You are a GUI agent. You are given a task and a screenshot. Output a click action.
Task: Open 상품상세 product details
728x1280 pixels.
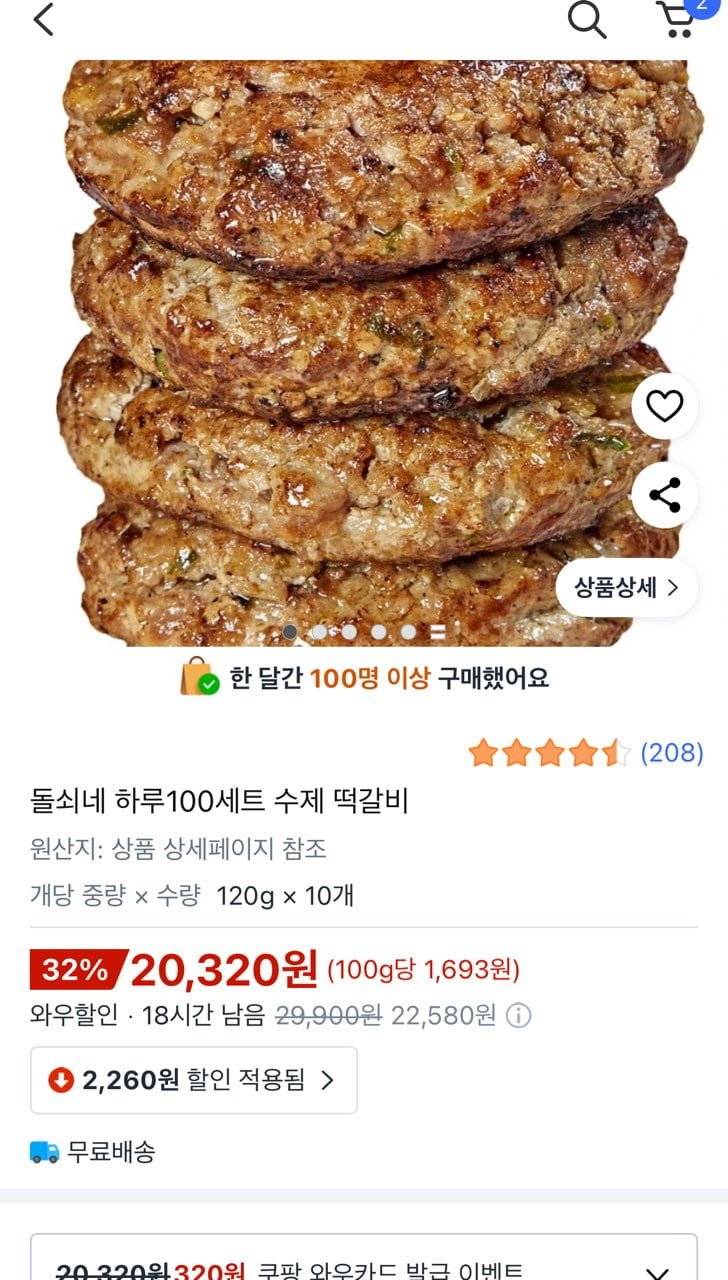coord(626,587)
